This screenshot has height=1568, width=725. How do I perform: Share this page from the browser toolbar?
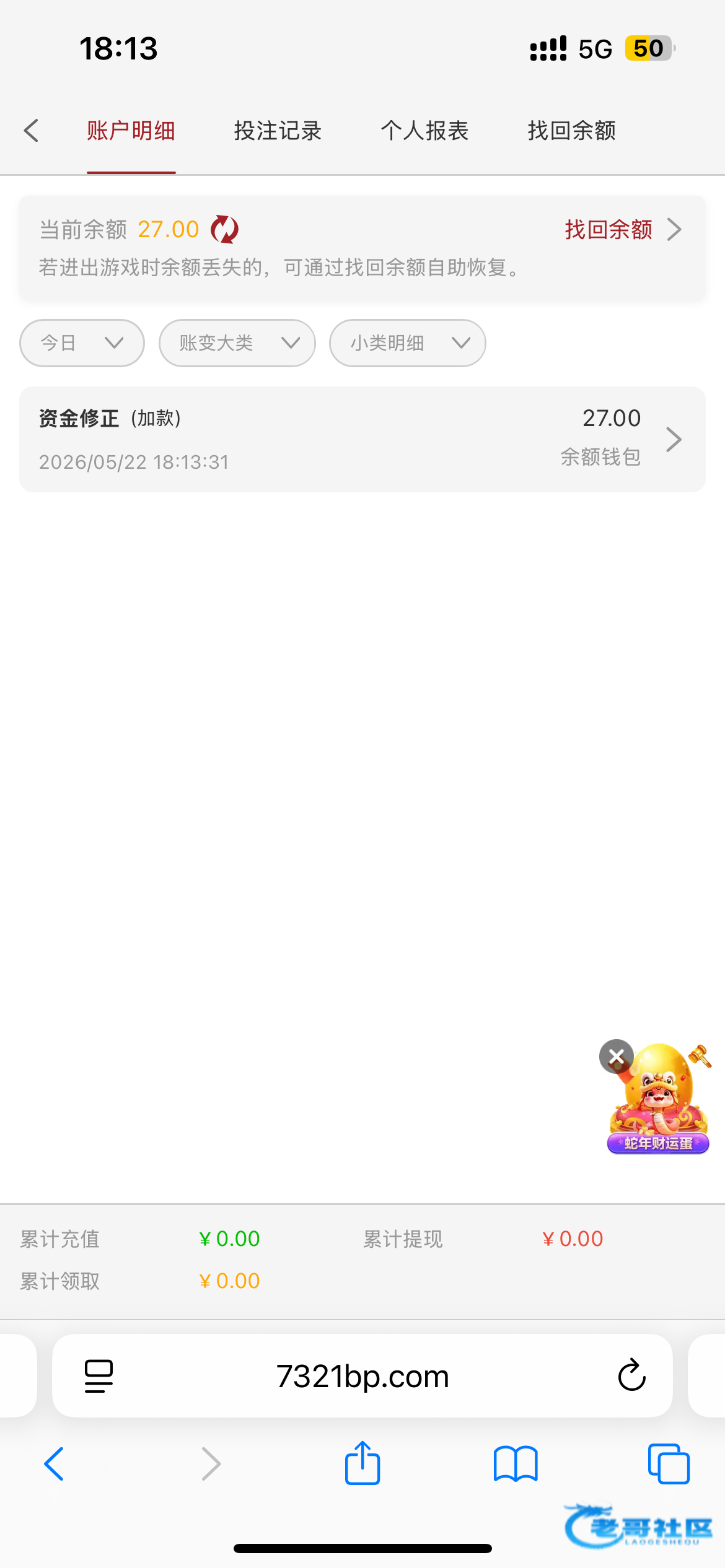(362, 1463)
